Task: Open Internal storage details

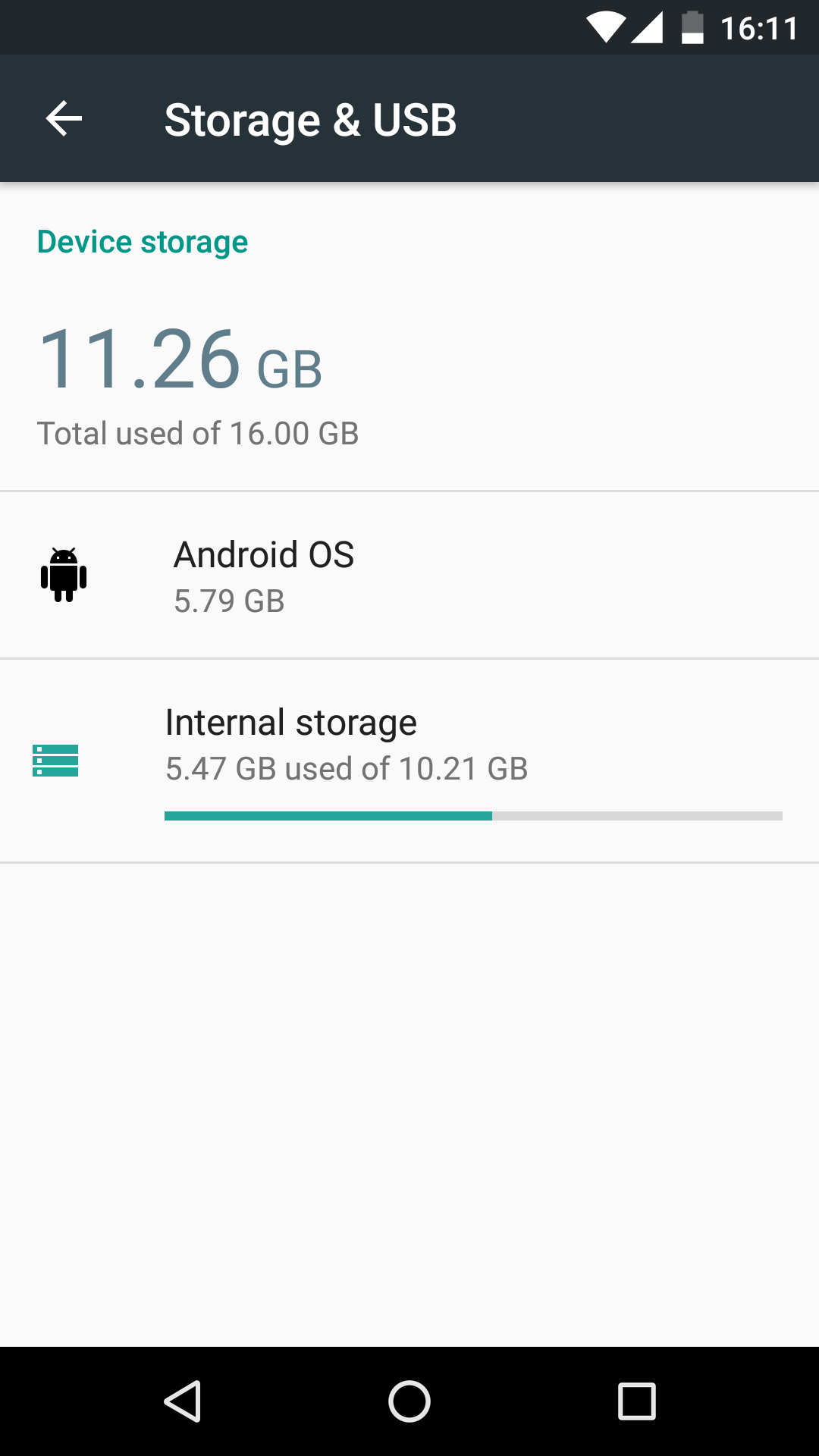Action: click(x=409, y=761)
